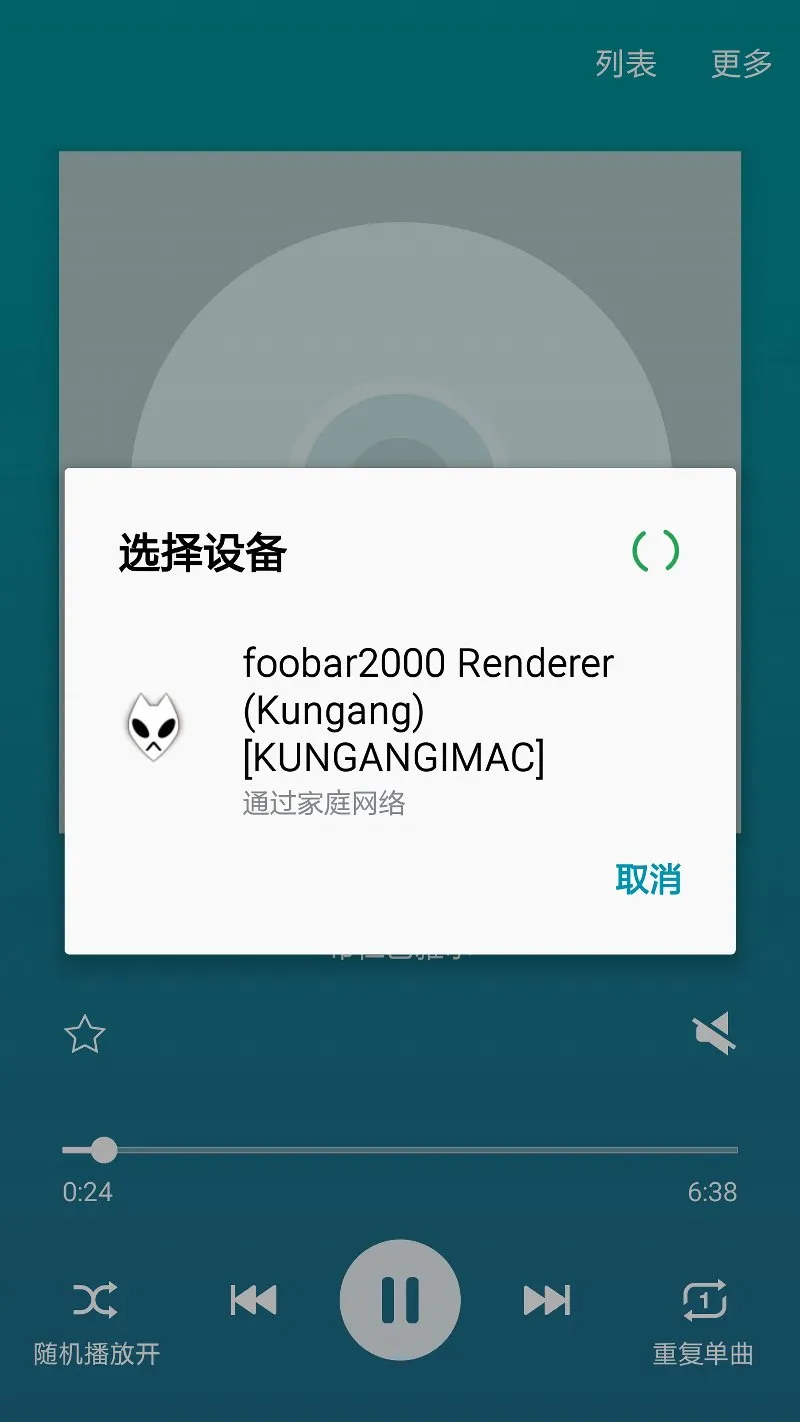Pause the current track

click(x=400, y=1300)
